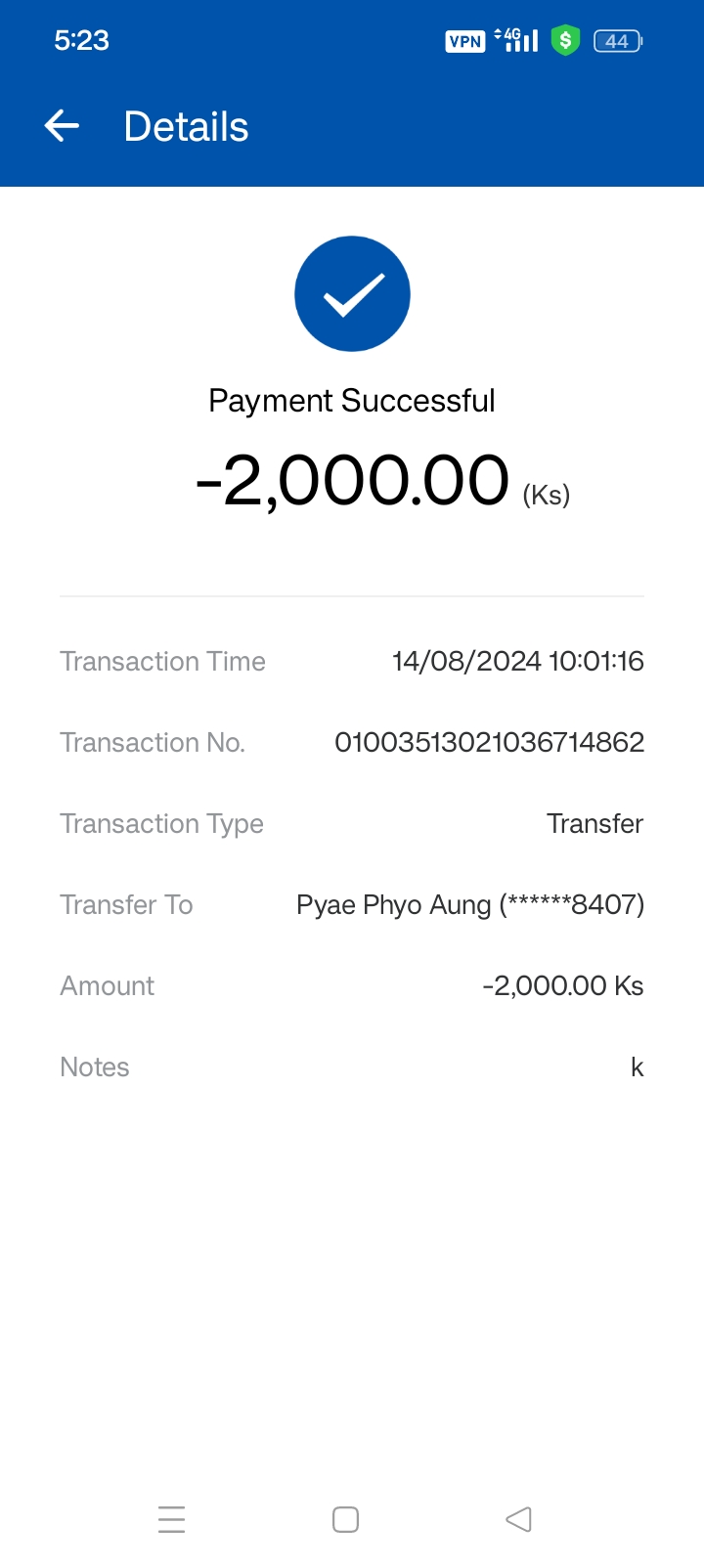Go back from the Details screen
This screenshot has height=1568, width=704.
point(62,126)
